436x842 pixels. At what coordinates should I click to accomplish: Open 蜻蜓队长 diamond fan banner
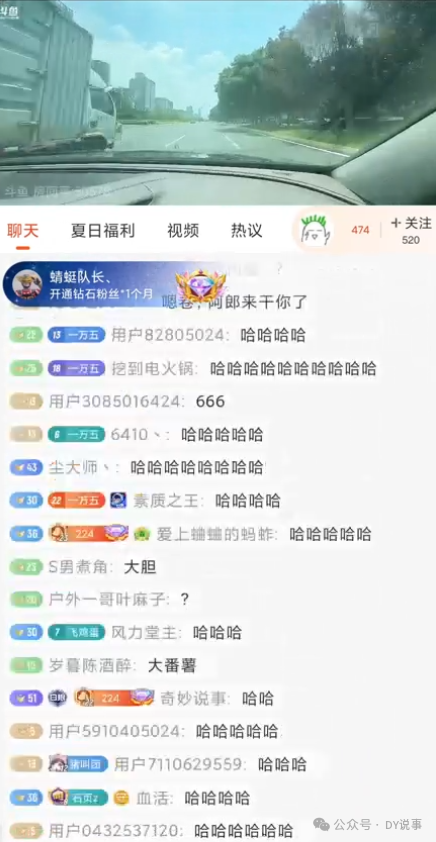point(113,284)
